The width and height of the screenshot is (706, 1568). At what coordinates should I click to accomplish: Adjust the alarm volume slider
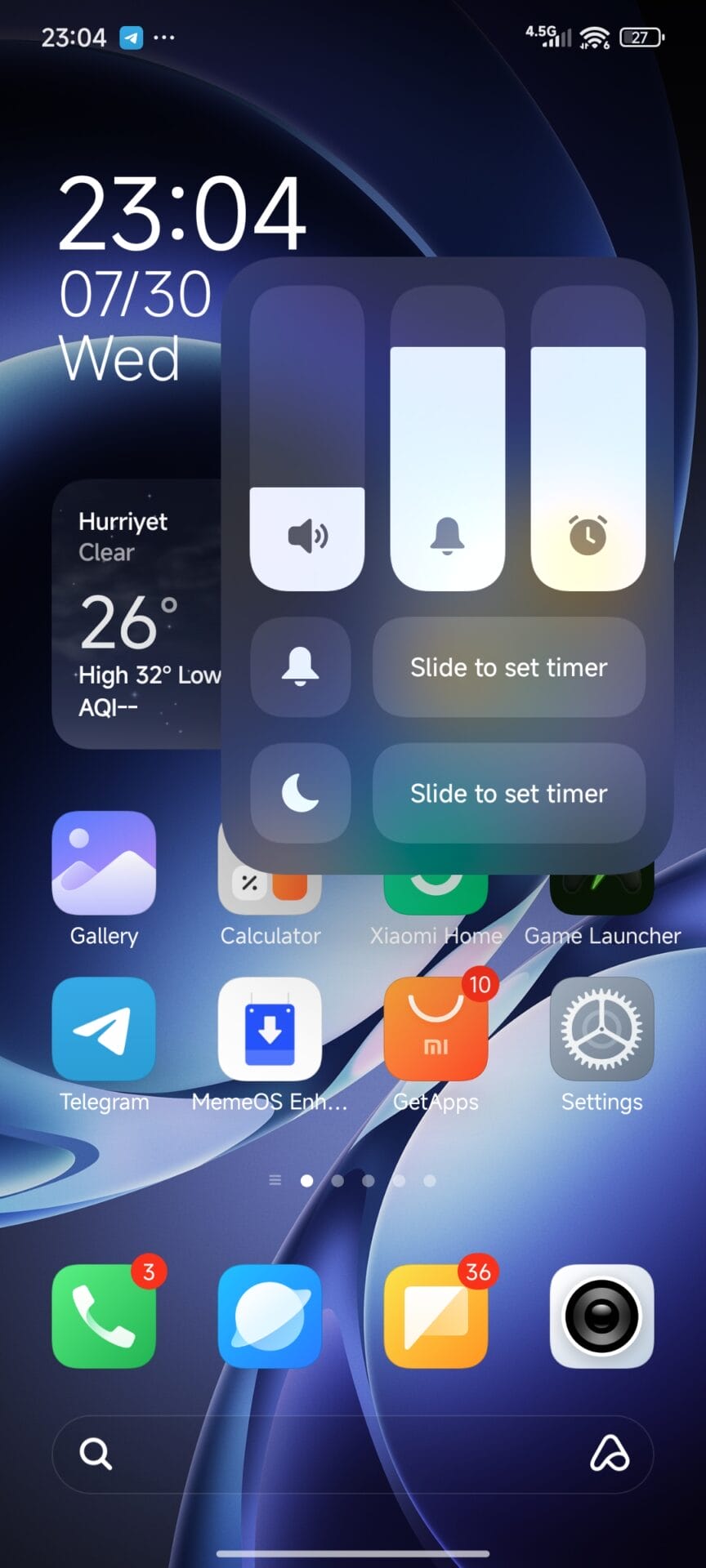point(588,438)
